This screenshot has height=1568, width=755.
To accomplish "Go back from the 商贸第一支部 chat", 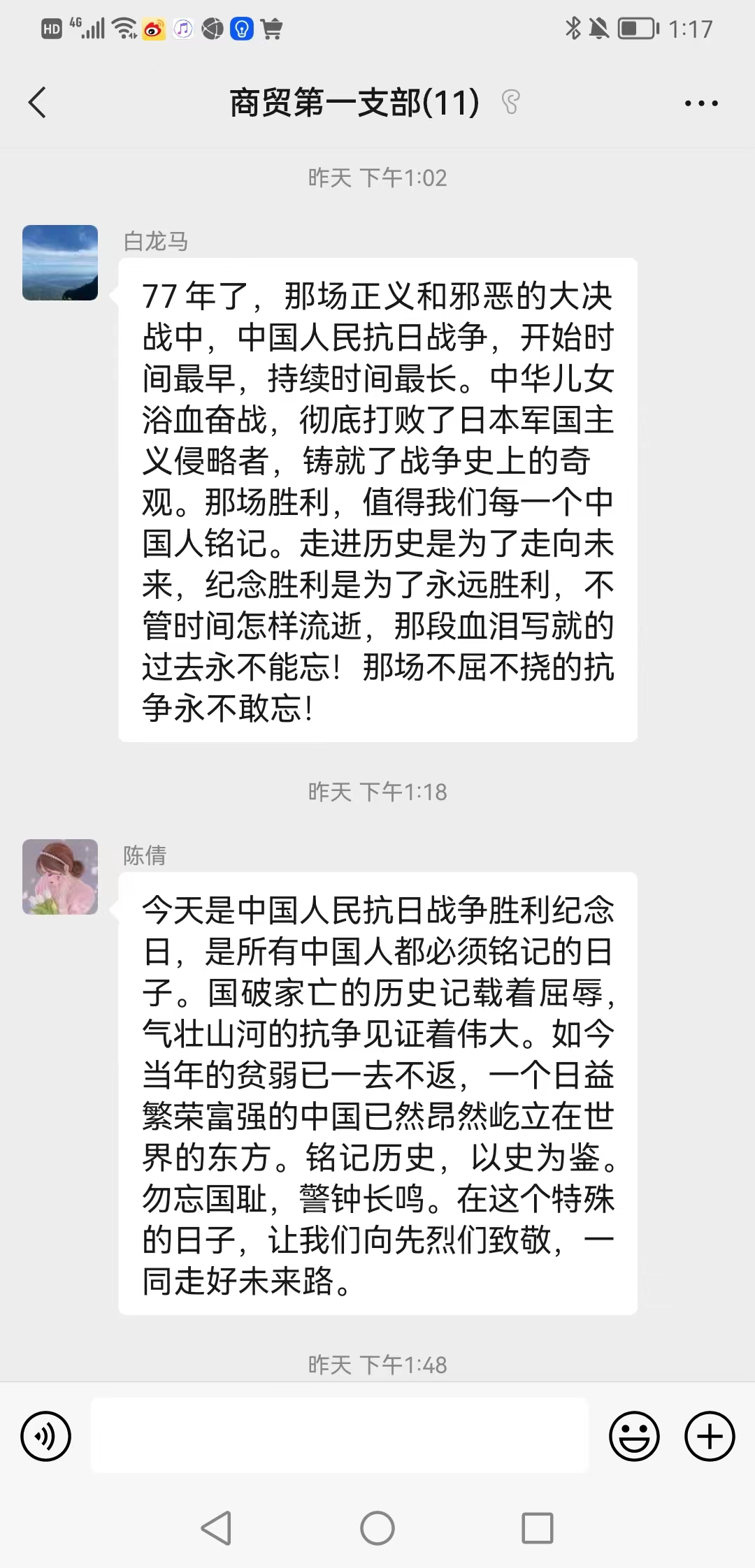I will pyautogui.click(x=38, y=103).
